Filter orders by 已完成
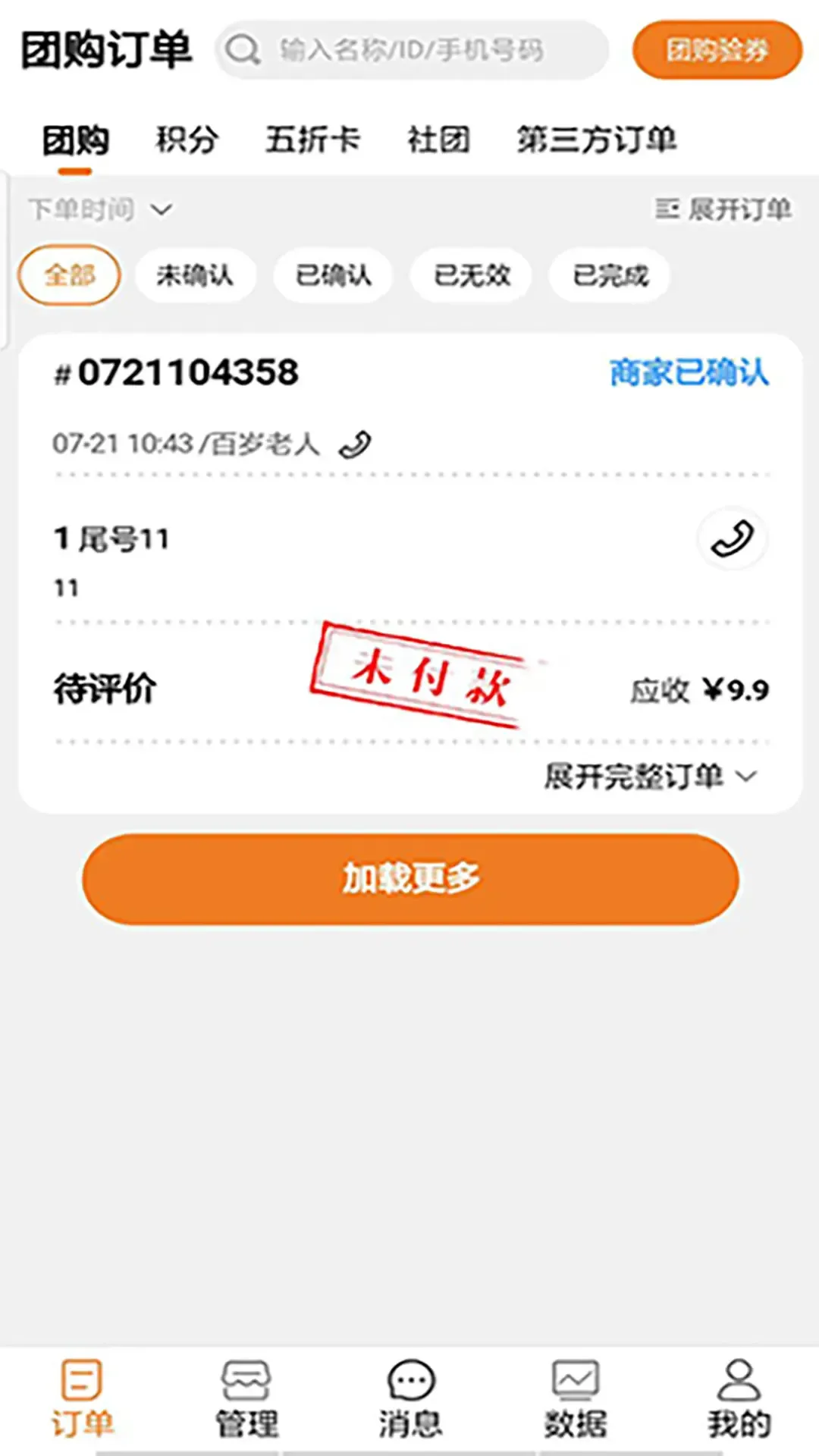819x1456 pixels. [610, 275]
